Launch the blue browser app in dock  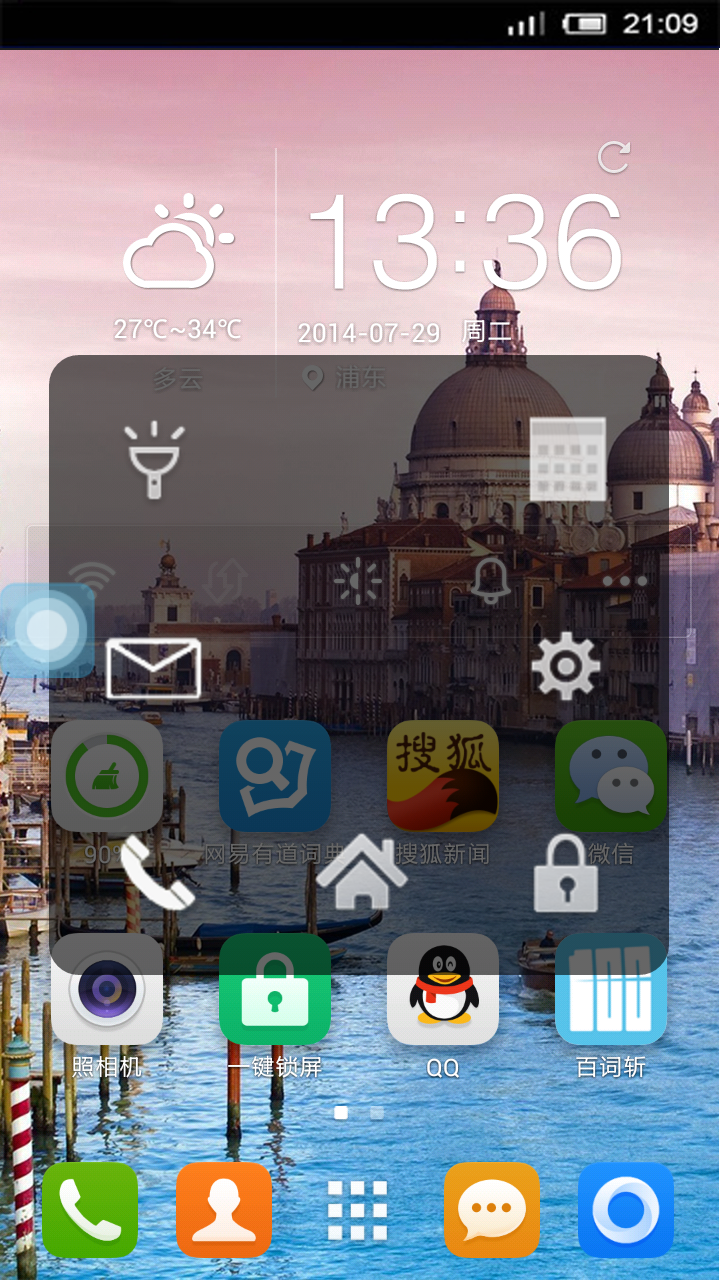pyautogui.click(x=626, y=1210)
